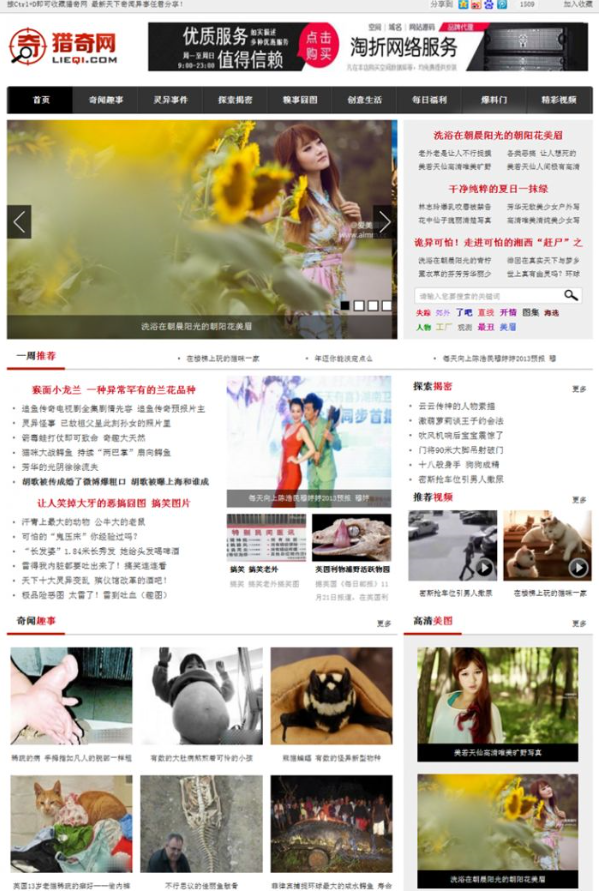
Task: Select the 每日福利 tab
Action: [430, 100]
